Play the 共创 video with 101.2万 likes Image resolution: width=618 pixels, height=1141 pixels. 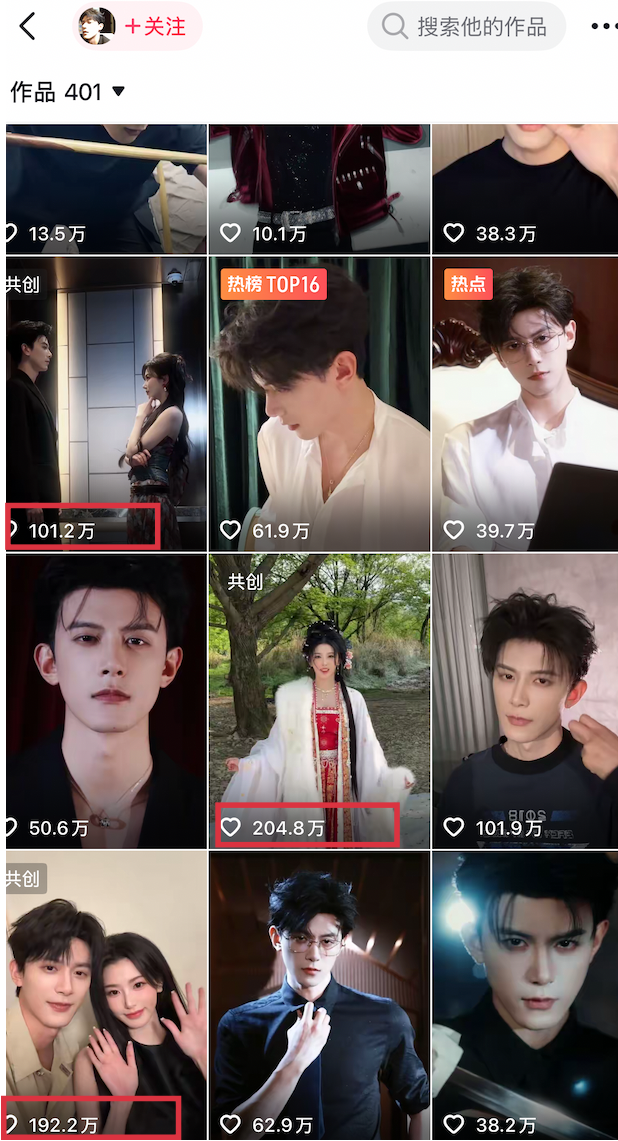tap(106, 403)
